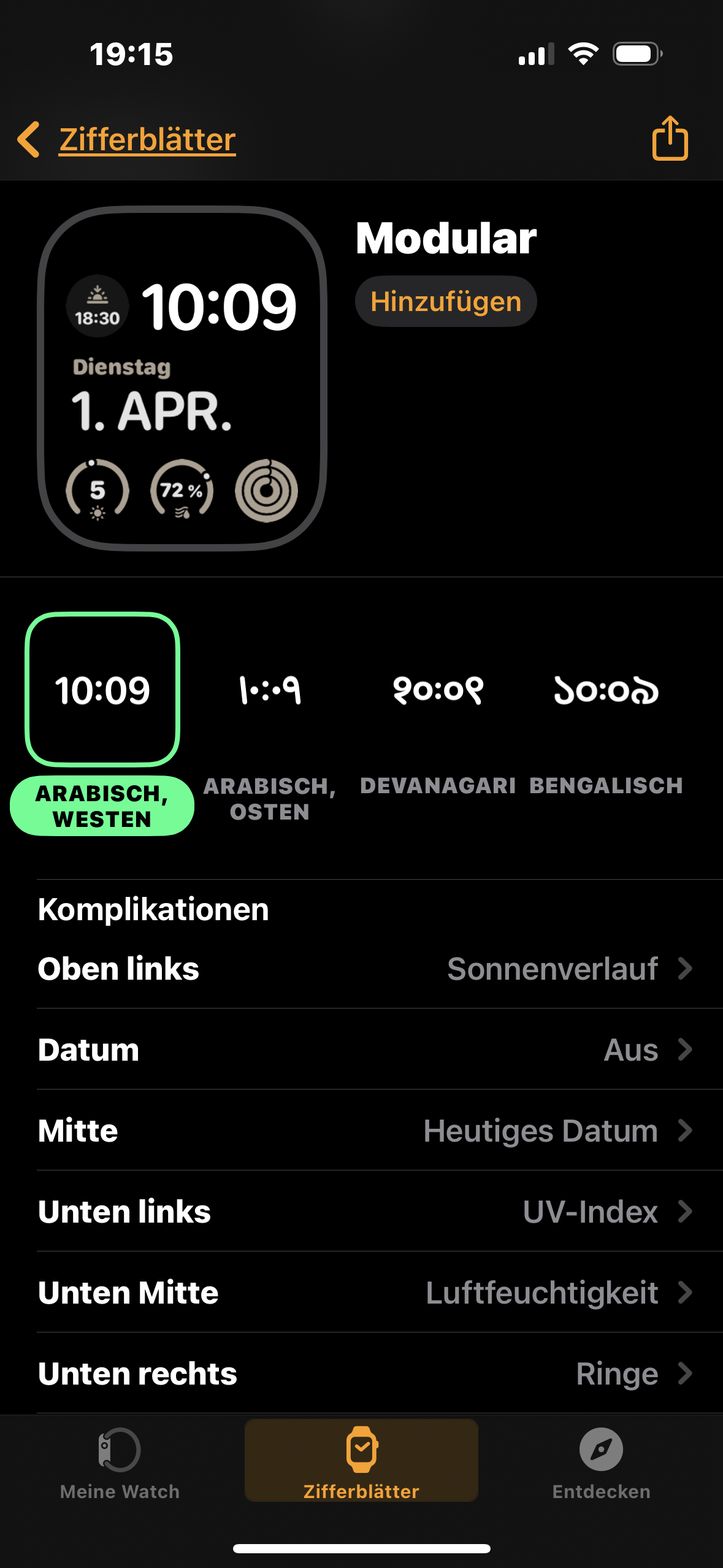Select the Arabisch, Westen numeral style
Image resolution: width=723 pixels, height=1568 pixels.
pos(102,690)
